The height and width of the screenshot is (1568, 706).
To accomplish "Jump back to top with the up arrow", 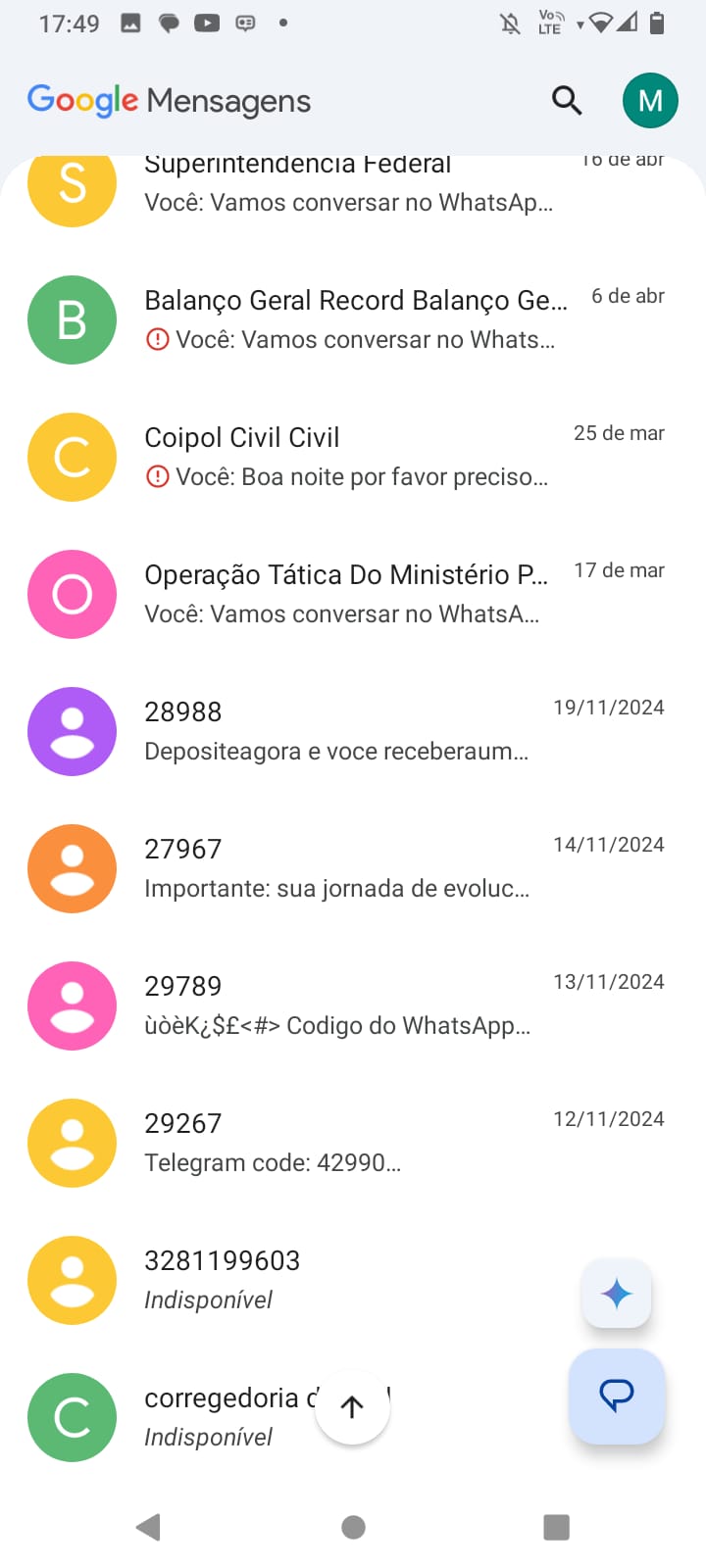I will (352, 1407).
